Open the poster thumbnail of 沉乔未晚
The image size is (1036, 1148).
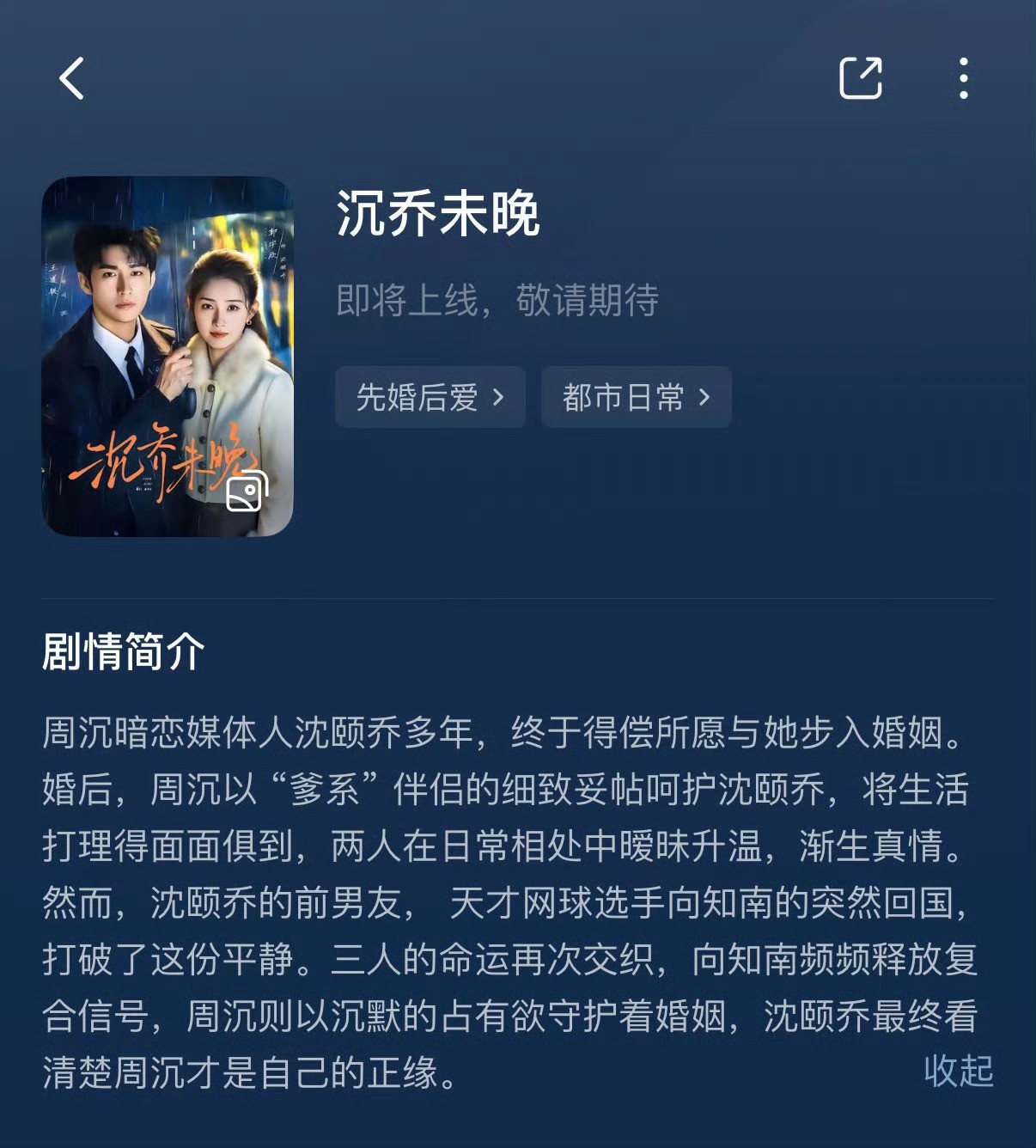(x=168, y=354)
